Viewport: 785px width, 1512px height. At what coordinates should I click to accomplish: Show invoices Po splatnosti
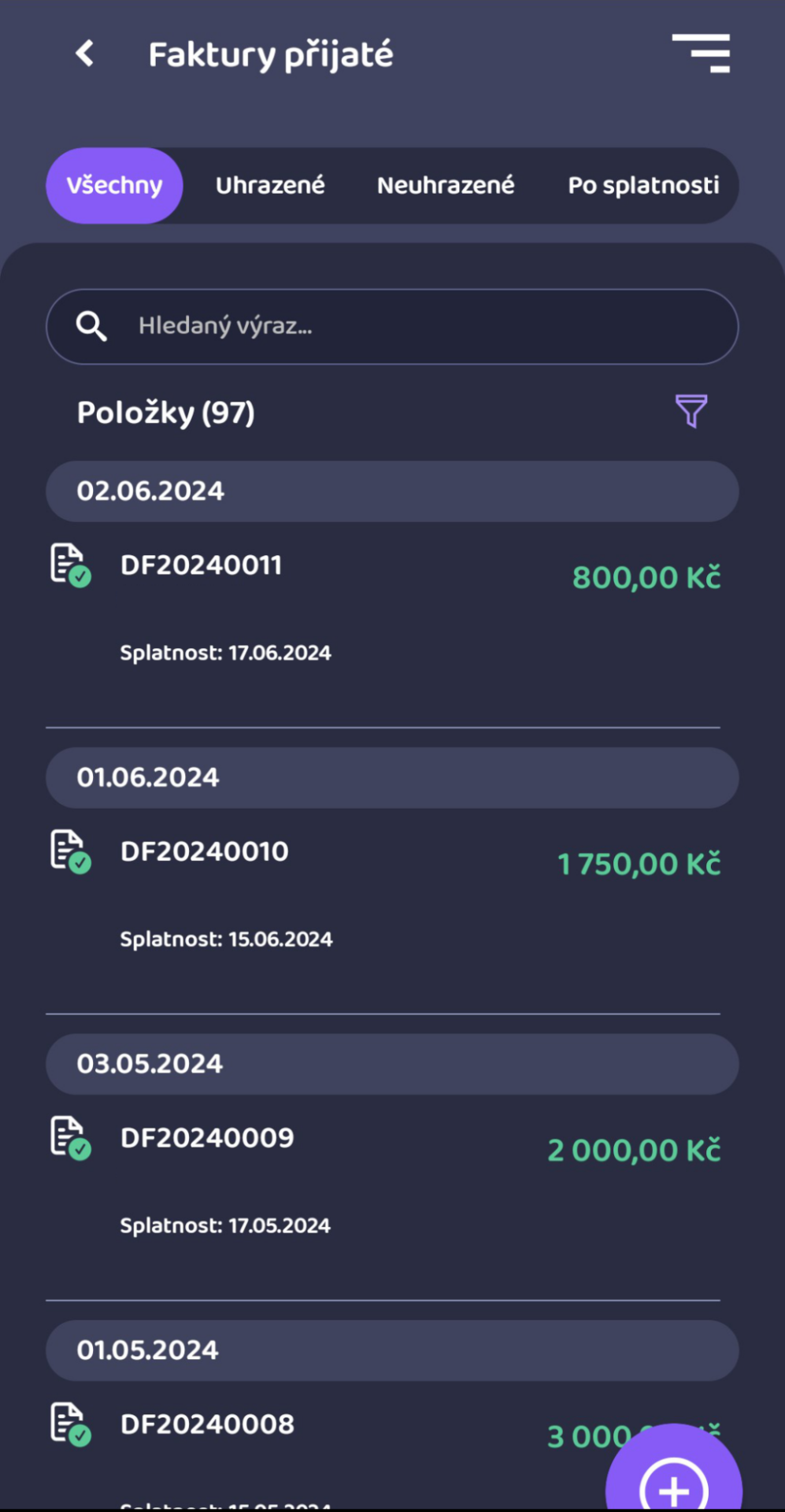[x=643, y=185]
